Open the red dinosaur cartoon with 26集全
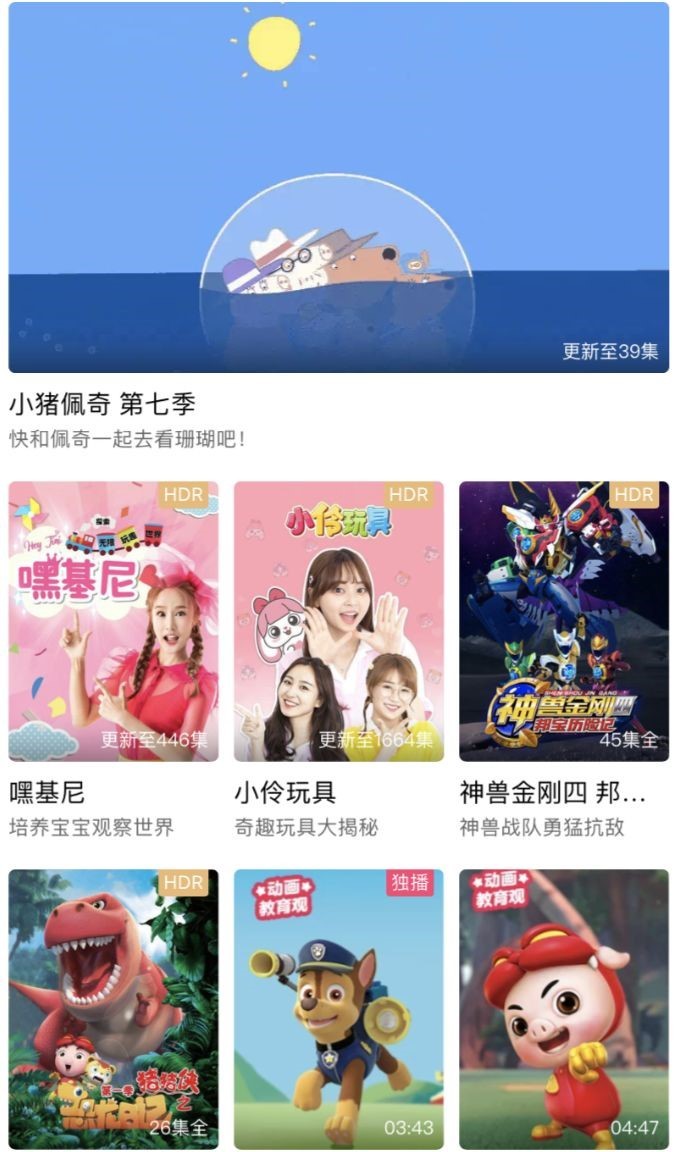 click(113, 1008)
